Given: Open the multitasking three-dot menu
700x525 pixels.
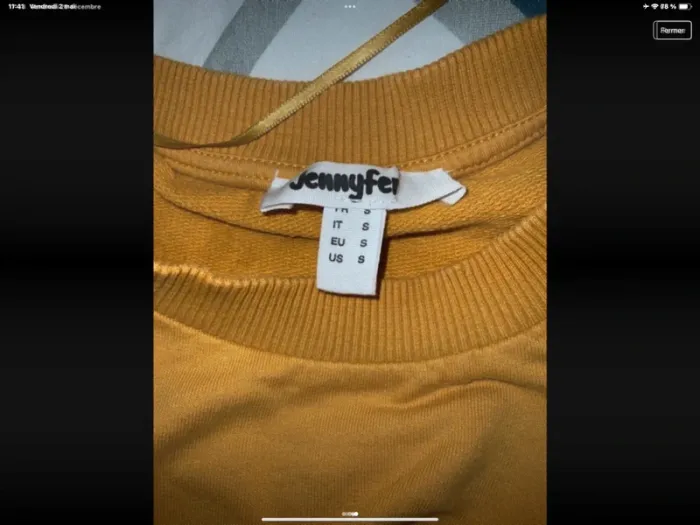Looking at the screenshot, I should [x=350, y=6].
